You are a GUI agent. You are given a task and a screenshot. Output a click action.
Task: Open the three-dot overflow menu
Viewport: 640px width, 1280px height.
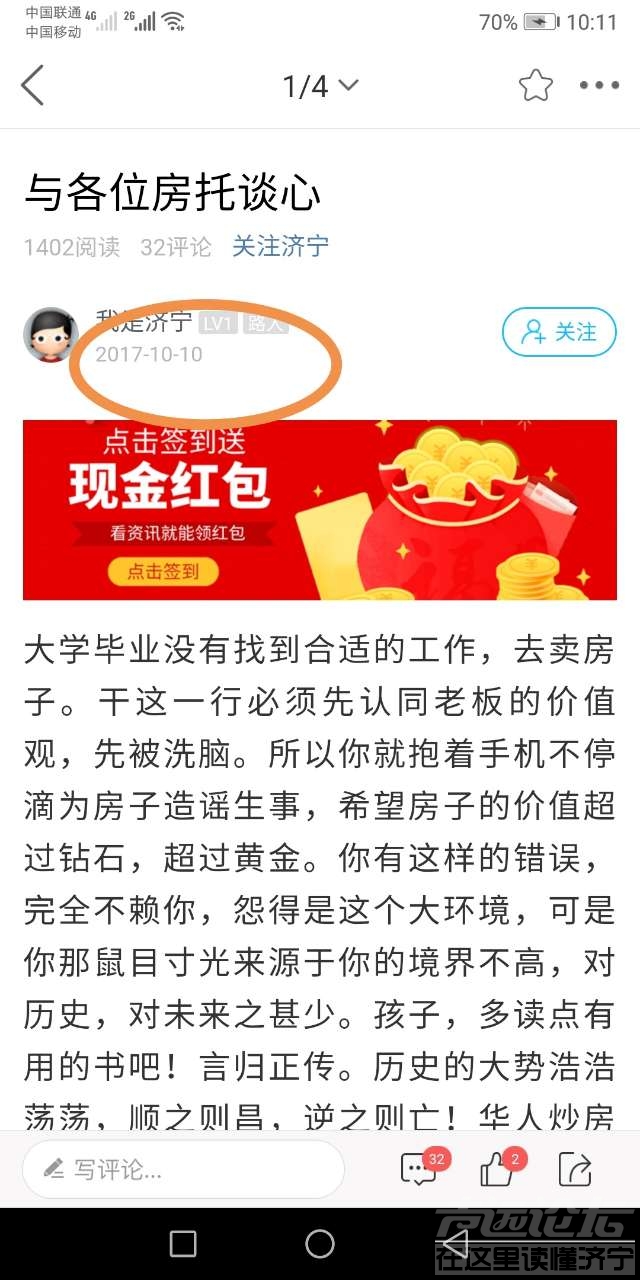[x=600, y=86]
